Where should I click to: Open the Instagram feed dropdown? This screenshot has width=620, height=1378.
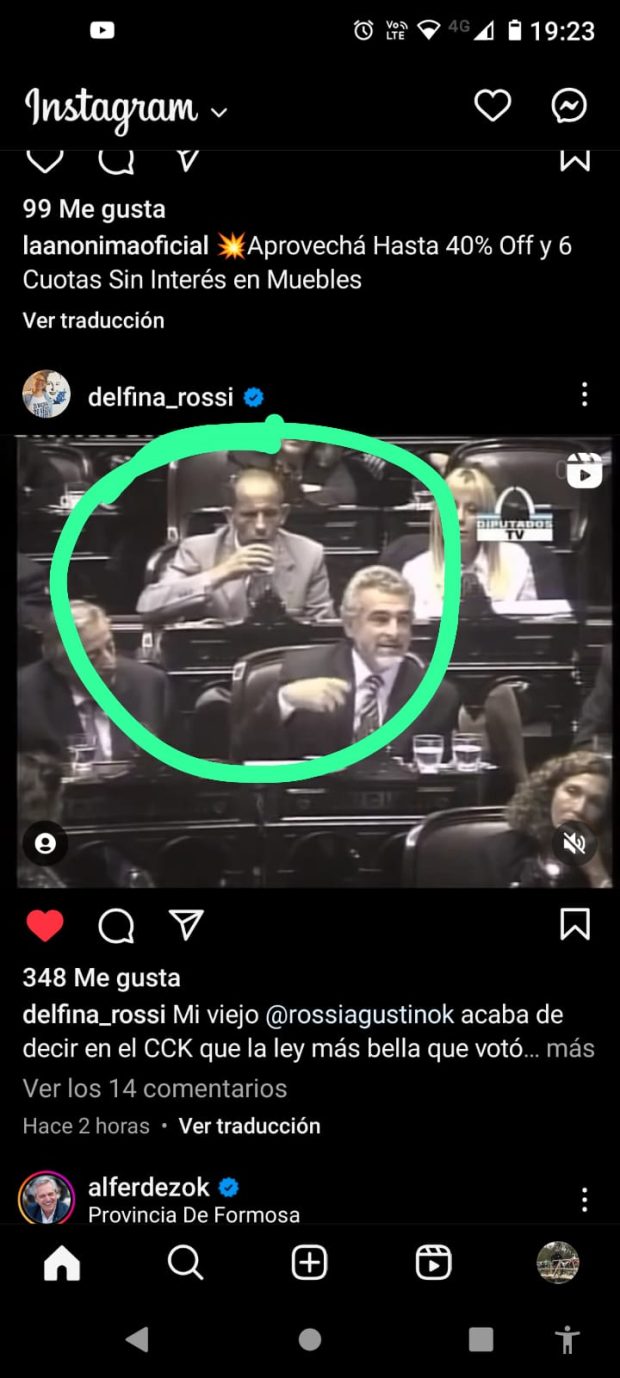click(219, 112)
